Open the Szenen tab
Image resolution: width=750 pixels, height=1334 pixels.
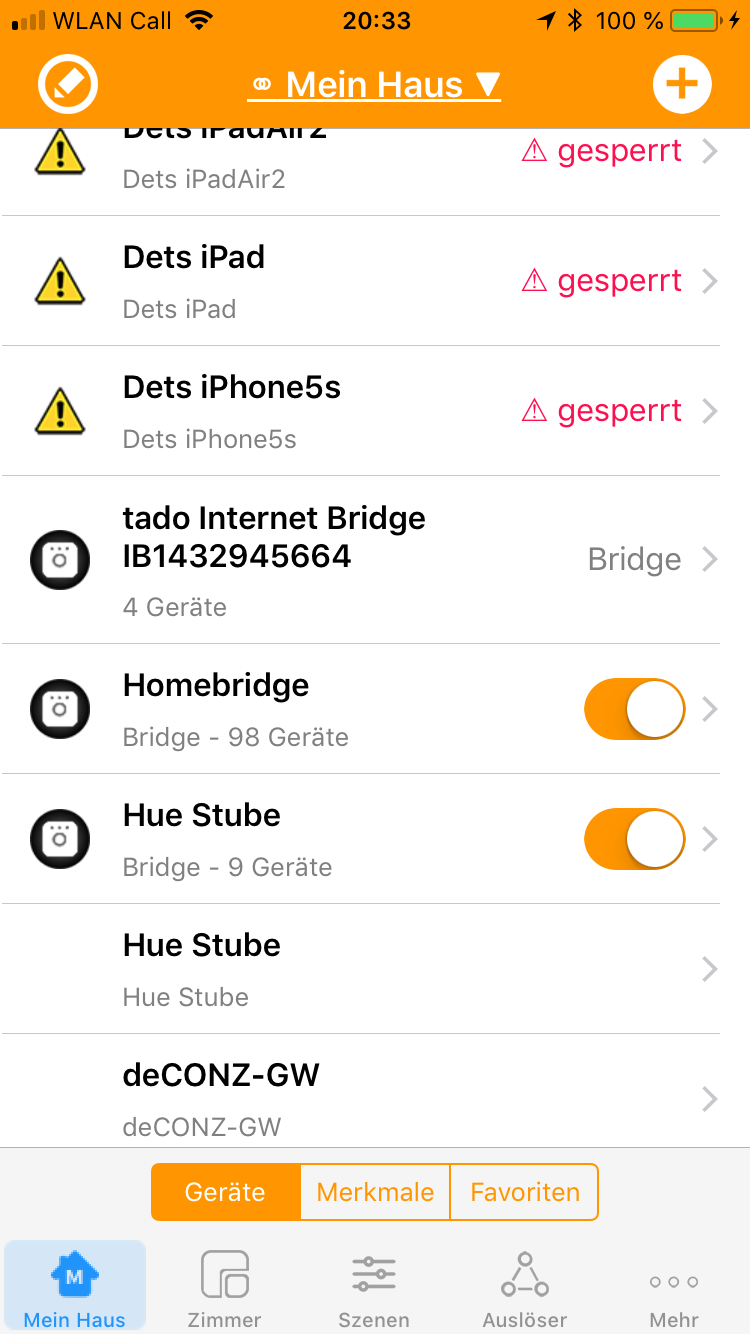click(374, 1288)
